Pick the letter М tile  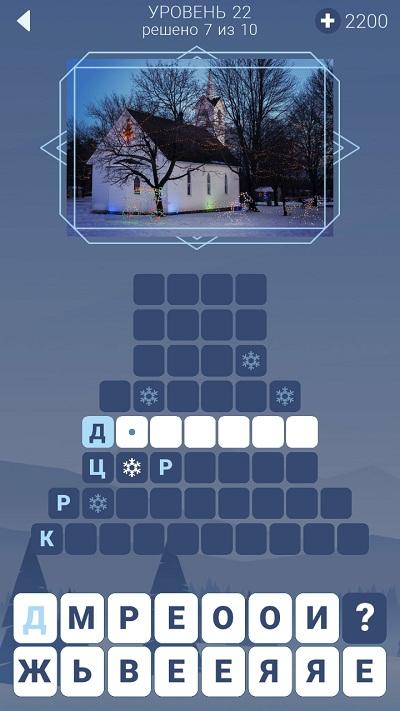coord(82,618)
